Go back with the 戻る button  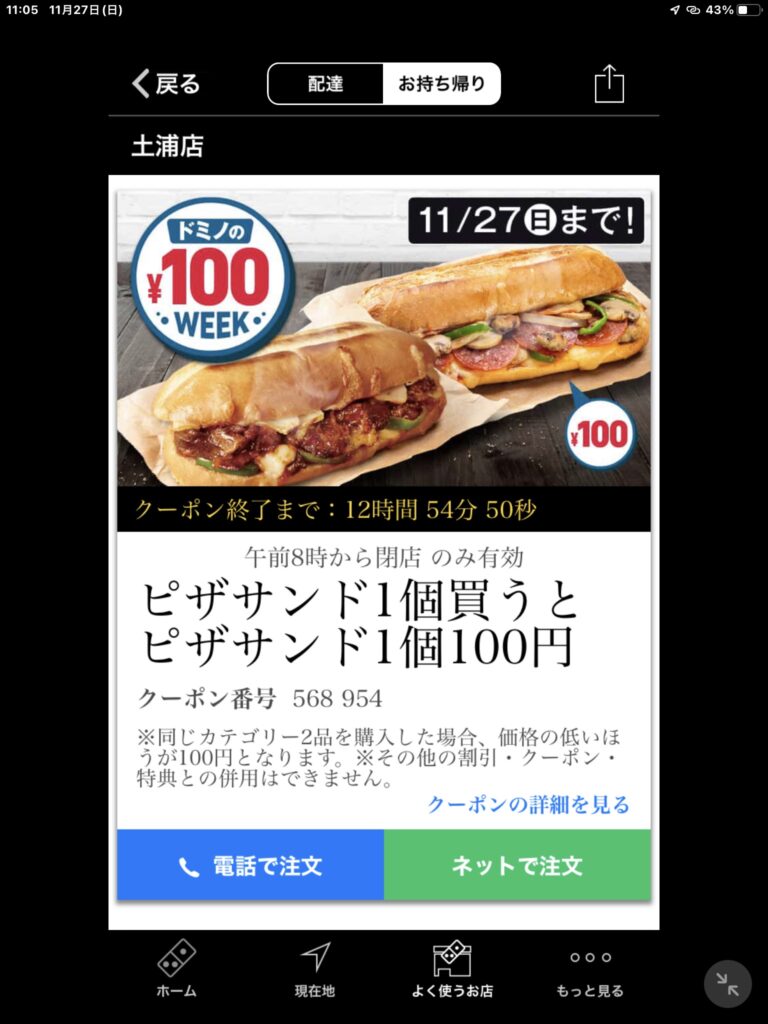coord(166,84)
